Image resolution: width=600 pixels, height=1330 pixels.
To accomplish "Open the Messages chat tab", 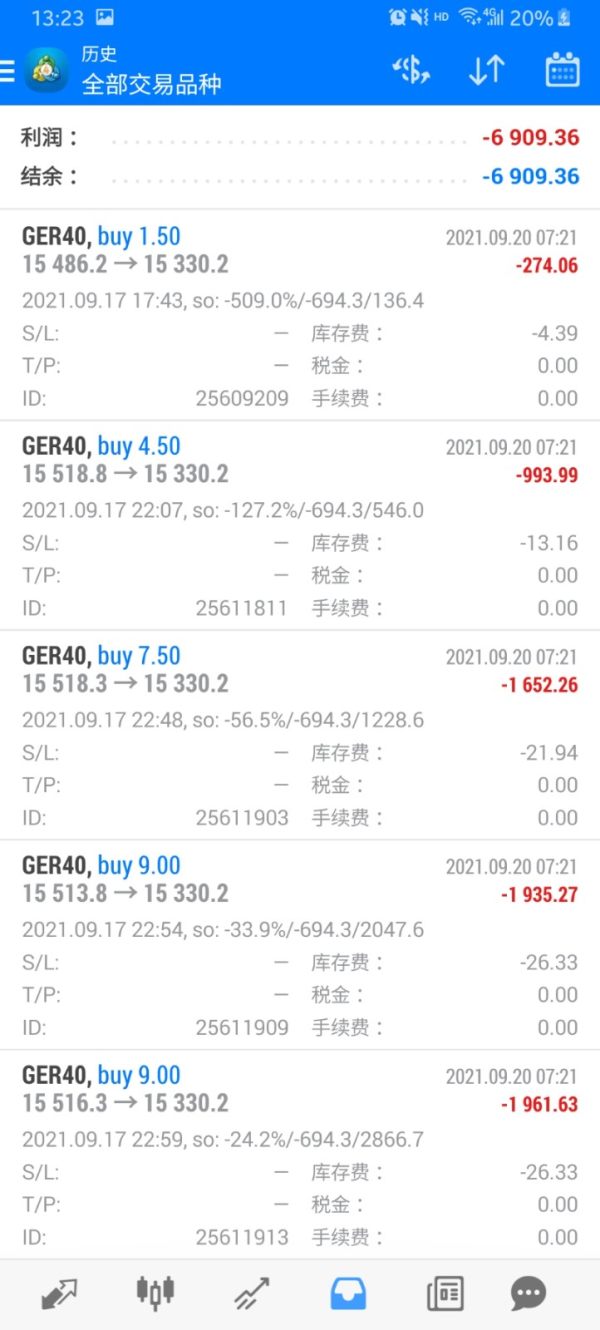I will tap(528, 1294).
